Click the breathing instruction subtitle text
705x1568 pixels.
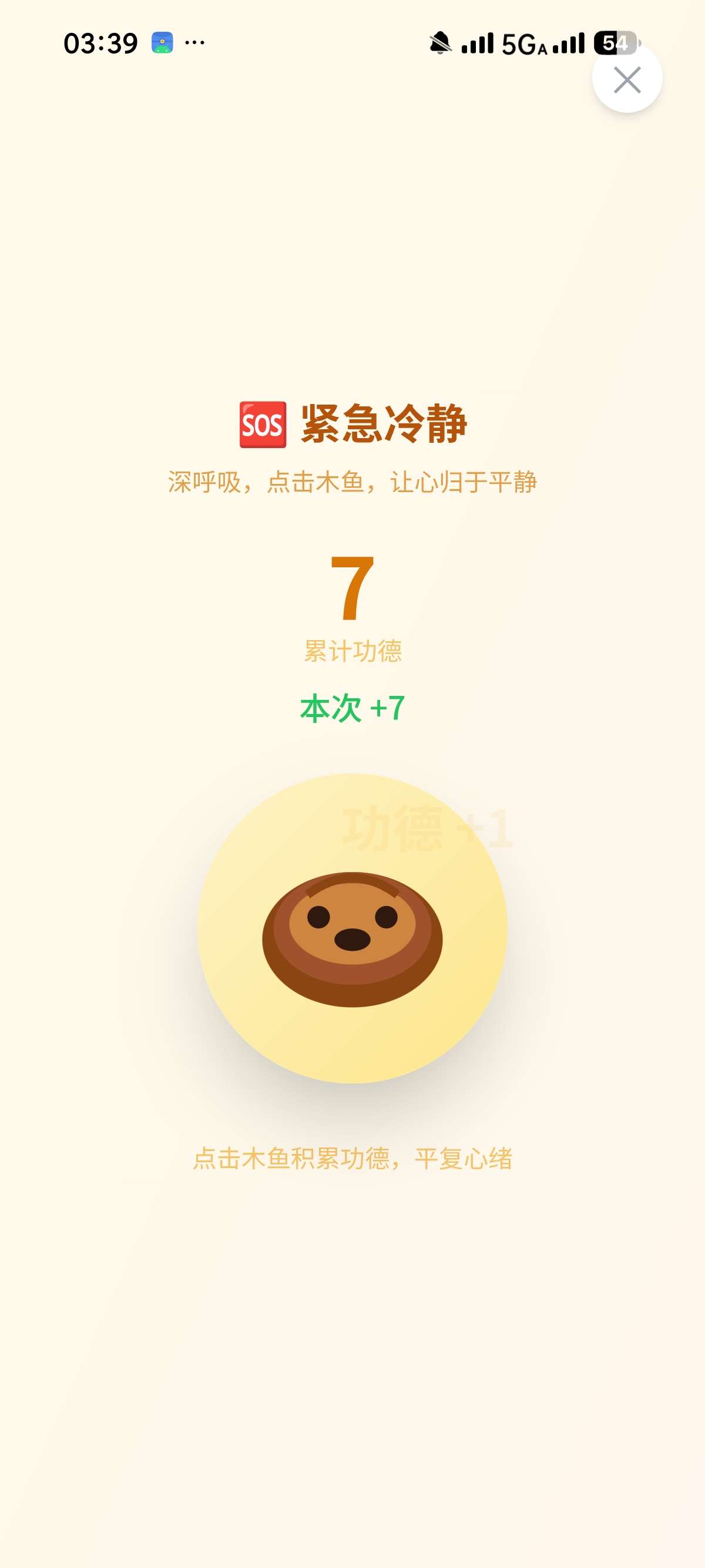[352, 482]
